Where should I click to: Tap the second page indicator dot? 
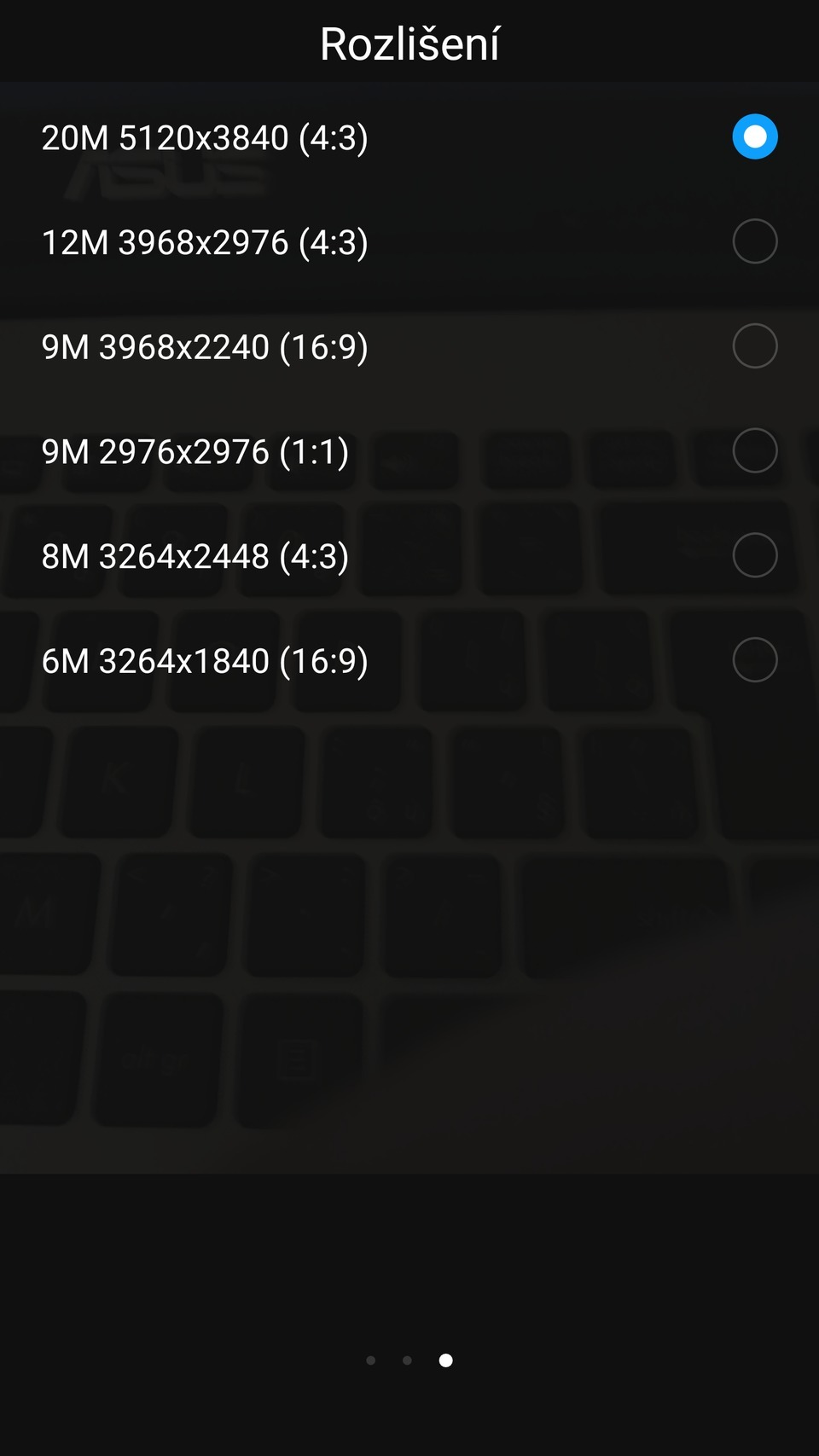pos(408,1361)
